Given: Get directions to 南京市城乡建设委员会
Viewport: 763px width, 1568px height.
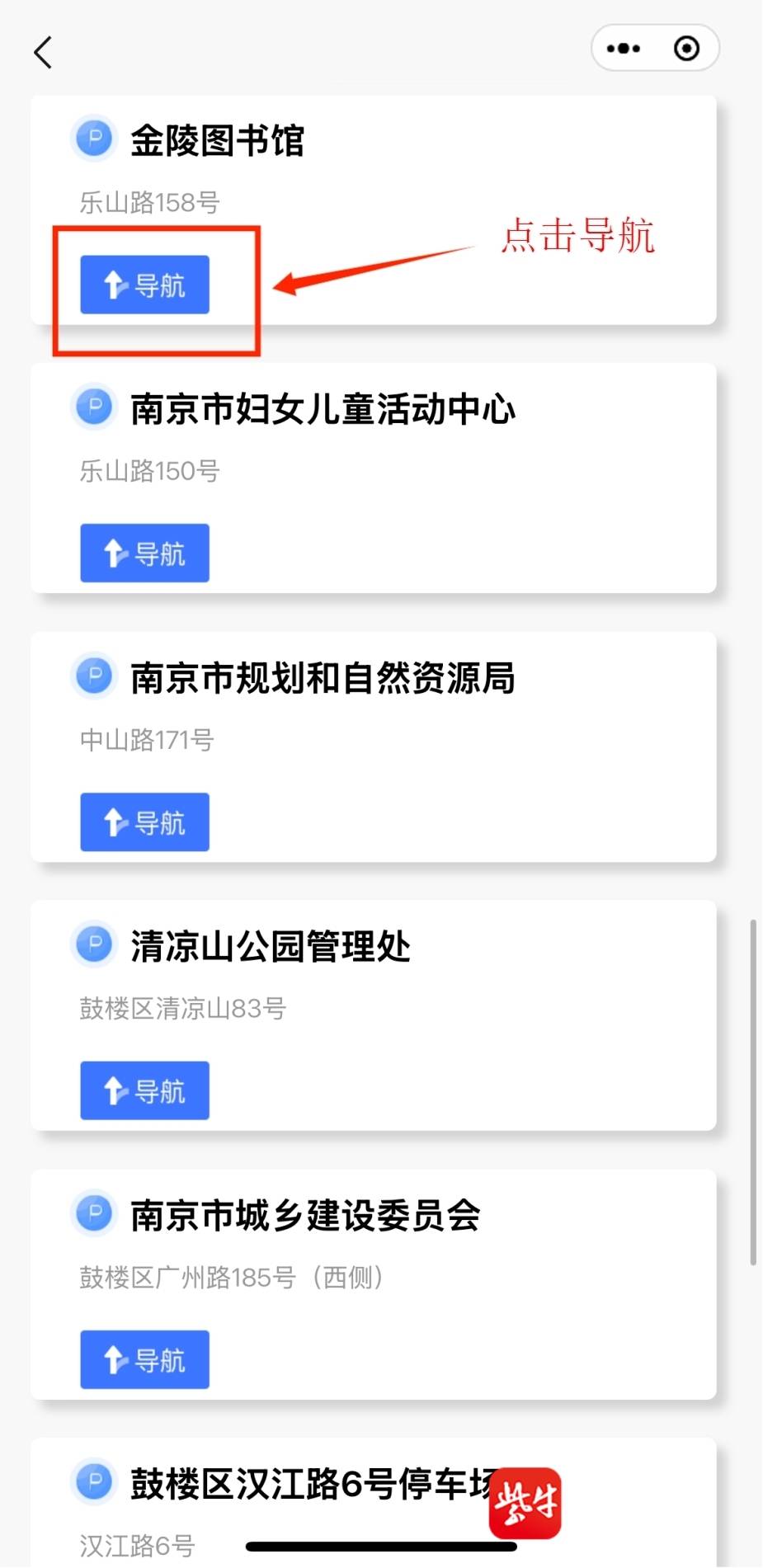Looking at the screenshot, I should point(144,1359).
